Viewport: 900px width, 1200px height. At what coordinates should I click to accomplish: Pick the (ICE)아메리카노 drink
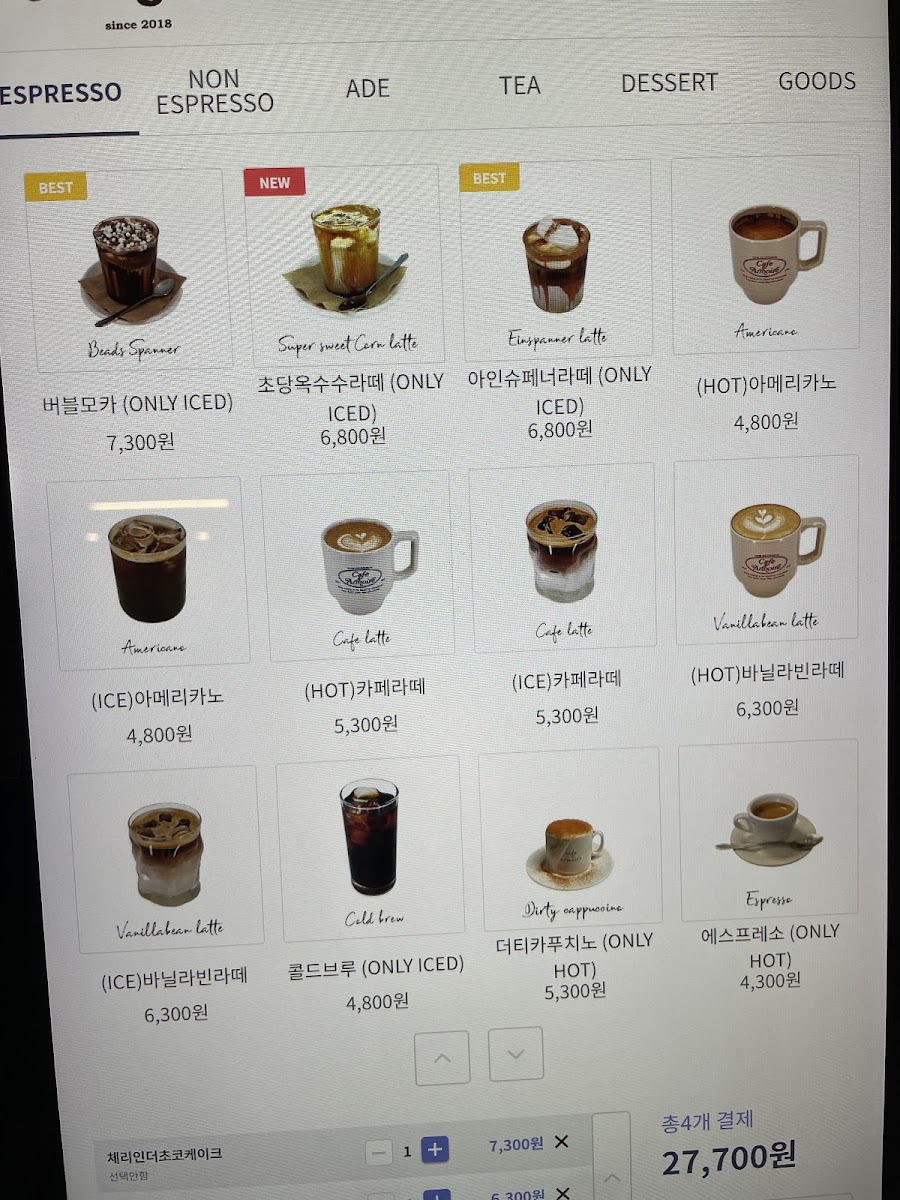click(x=148, y=573)
